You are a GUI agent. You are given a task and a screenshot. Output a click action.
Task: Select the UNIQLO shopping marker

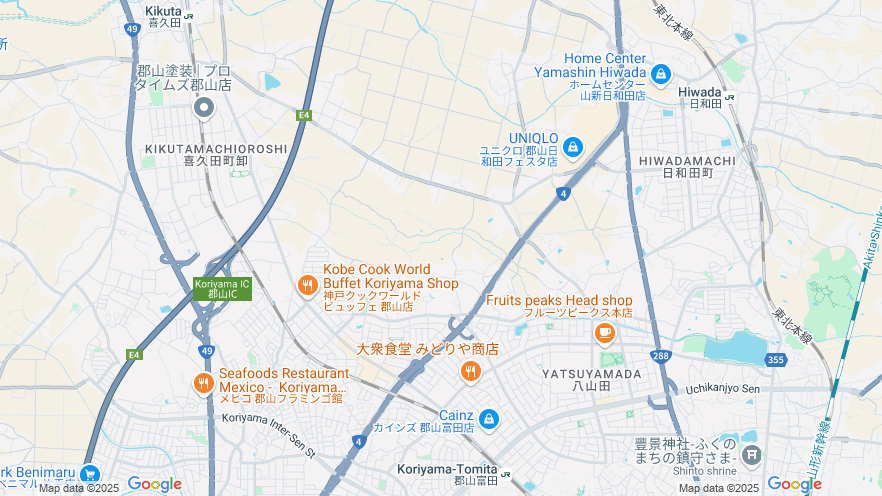coord(572,148)
